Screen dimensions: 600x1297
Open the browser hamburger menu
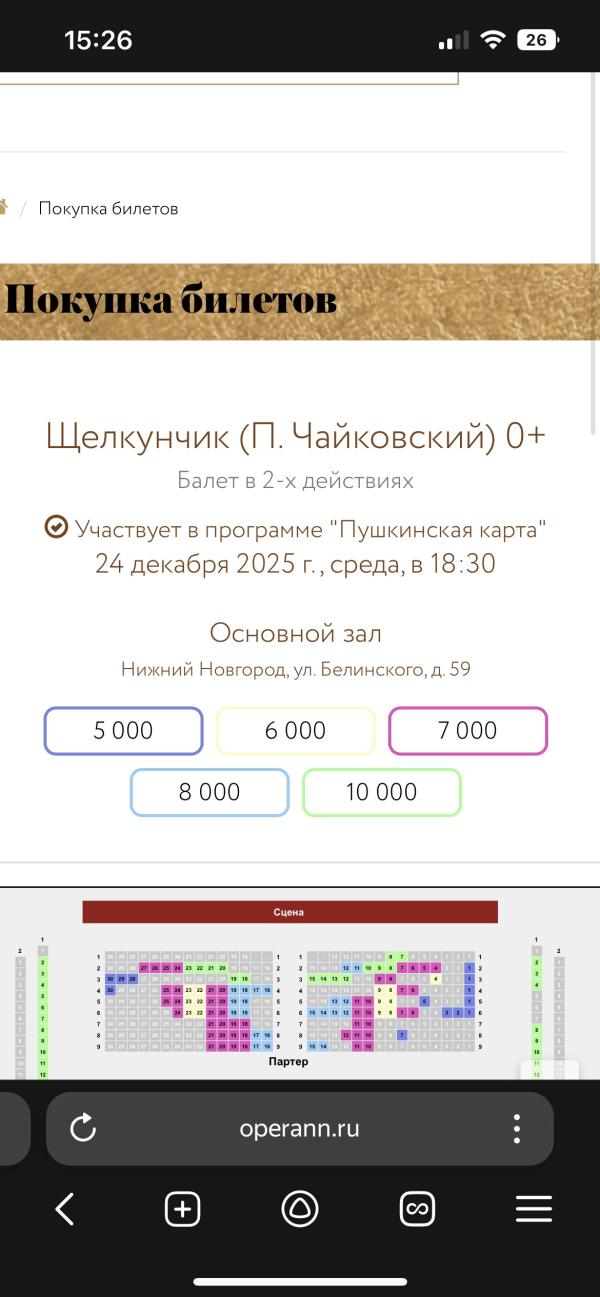[534, 1209]
